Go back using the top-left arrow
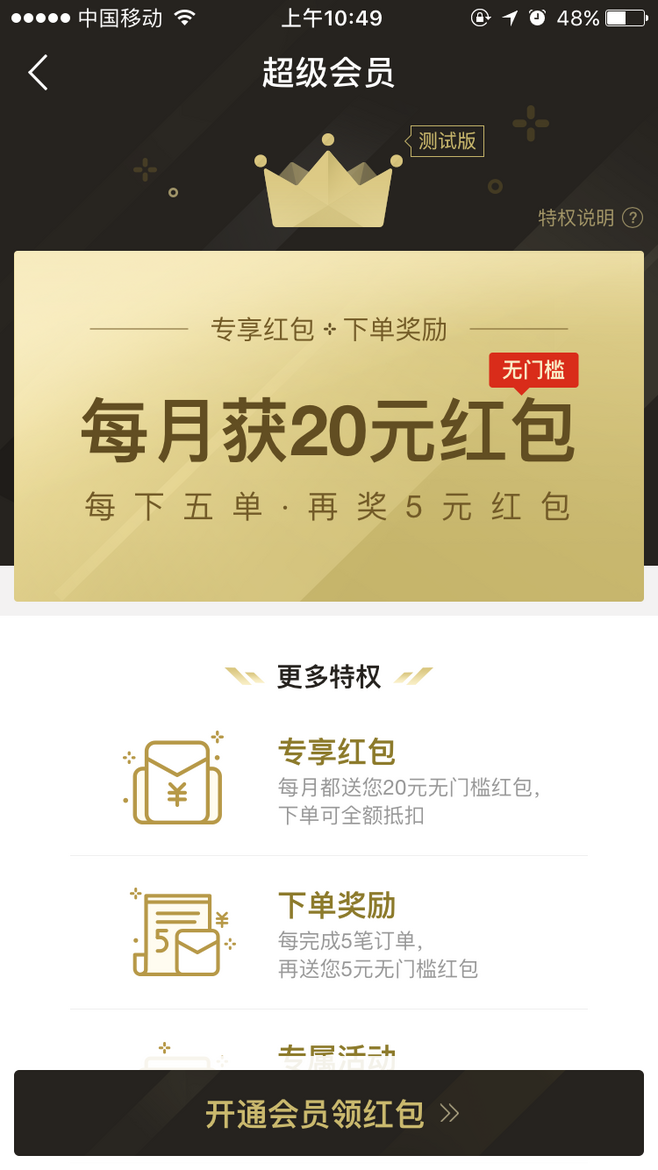658x1170 pixels. click(x=38, y=73)
